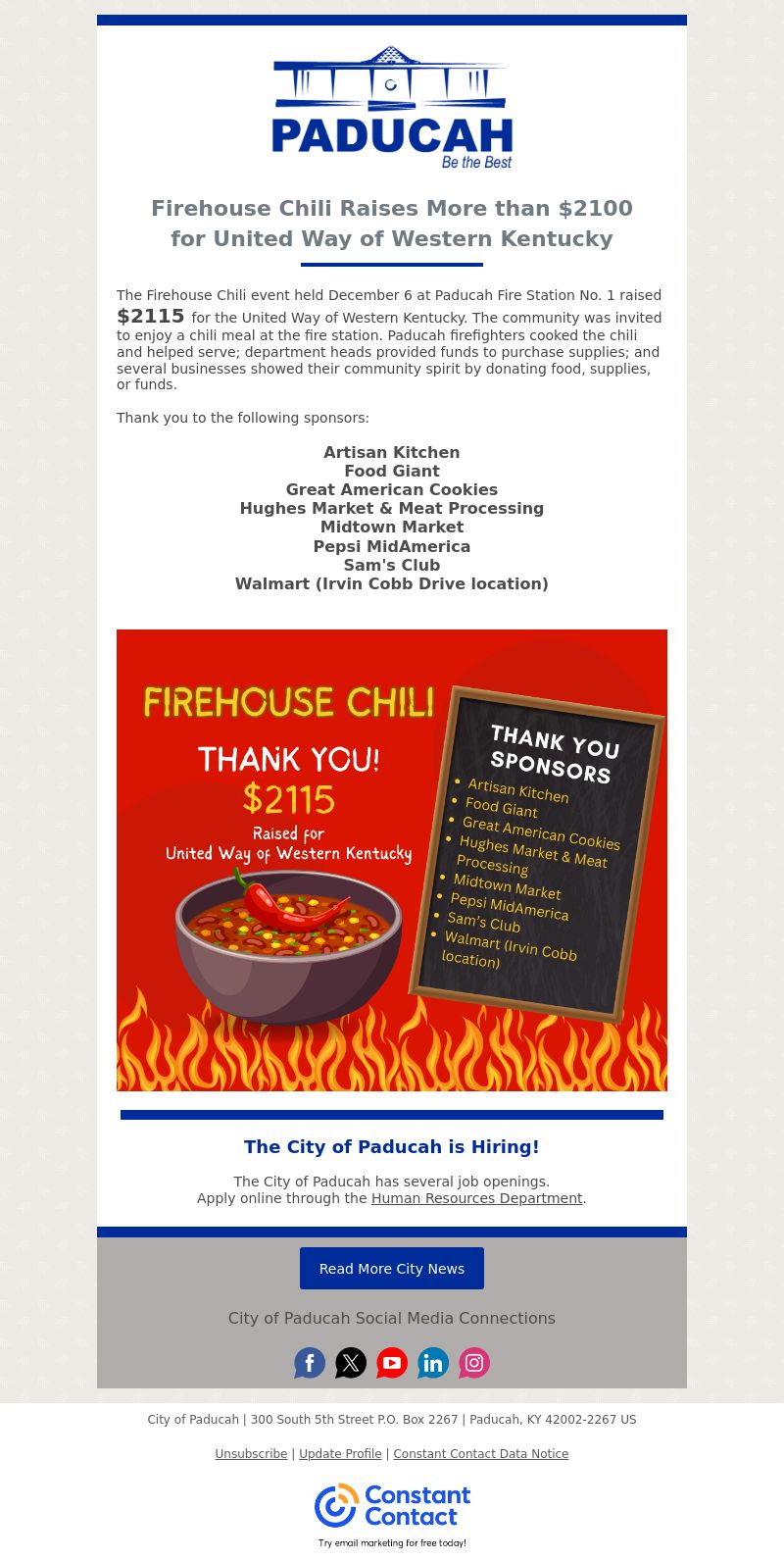This screenshot has width=784, height=1560.
Task: Open the city's Facebook page
Action: point(310,1363)
